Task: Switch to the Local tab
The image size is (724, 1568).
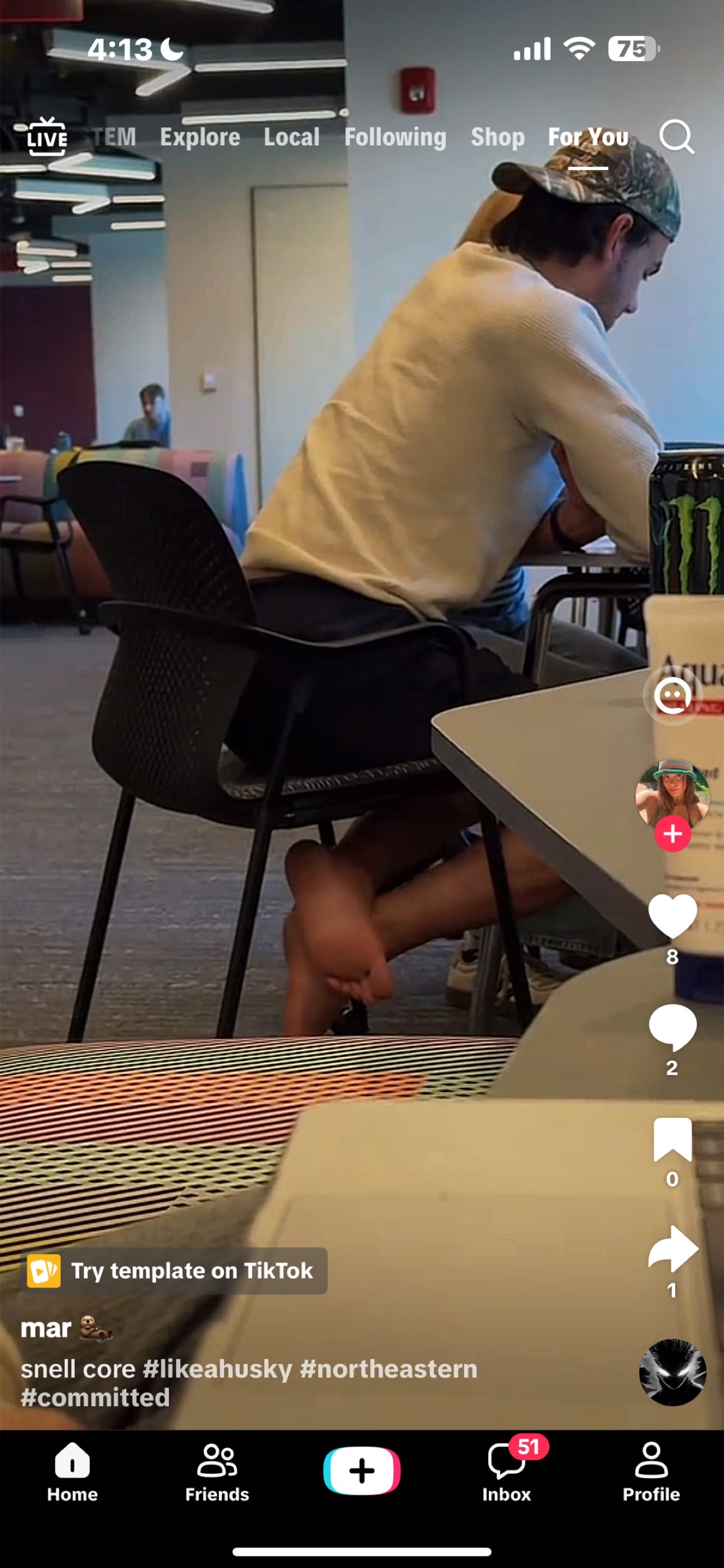Action: tap(291, 138)
